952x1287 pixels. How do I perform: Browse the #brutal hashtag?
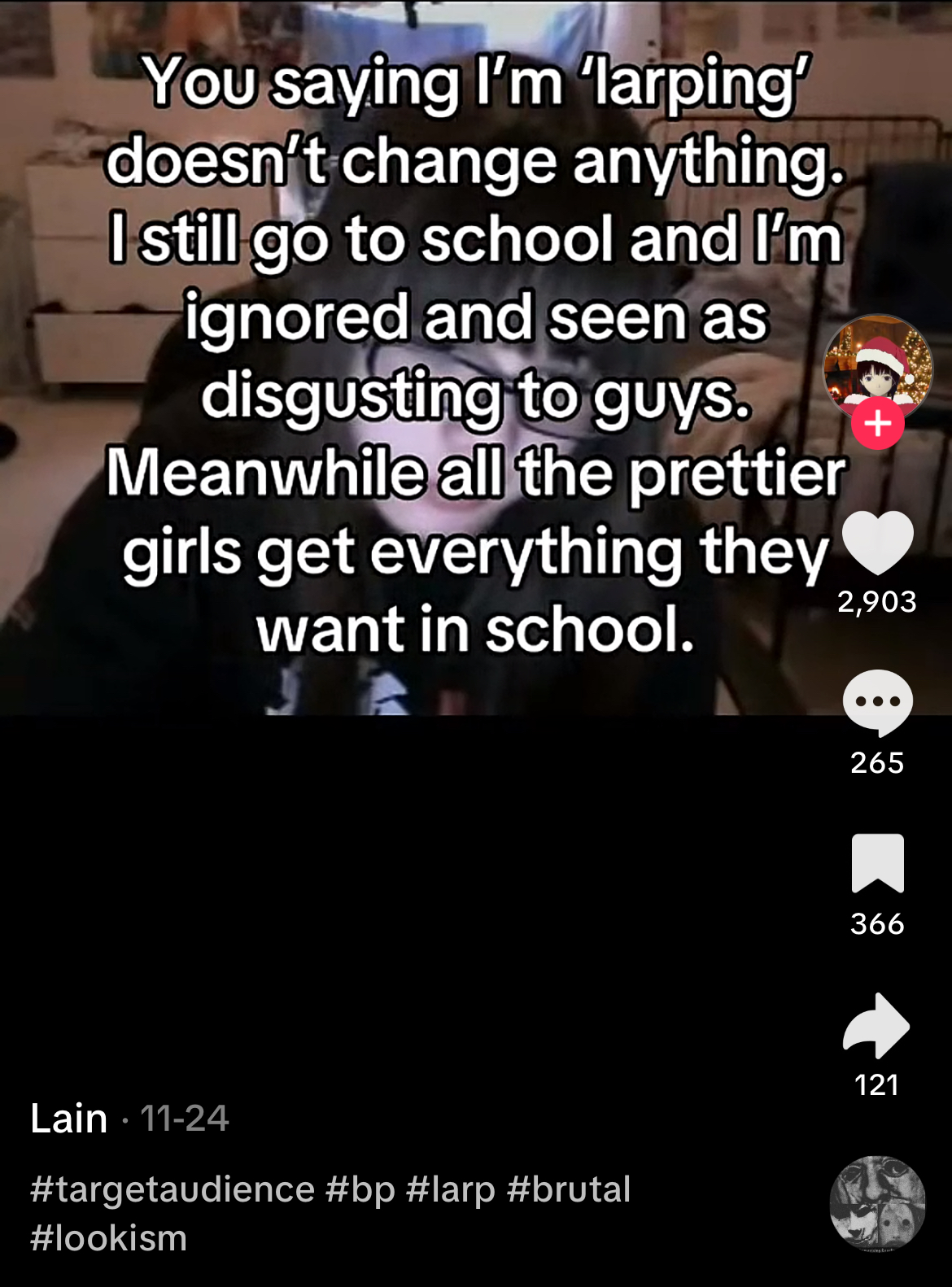(x=569, y=1189)
